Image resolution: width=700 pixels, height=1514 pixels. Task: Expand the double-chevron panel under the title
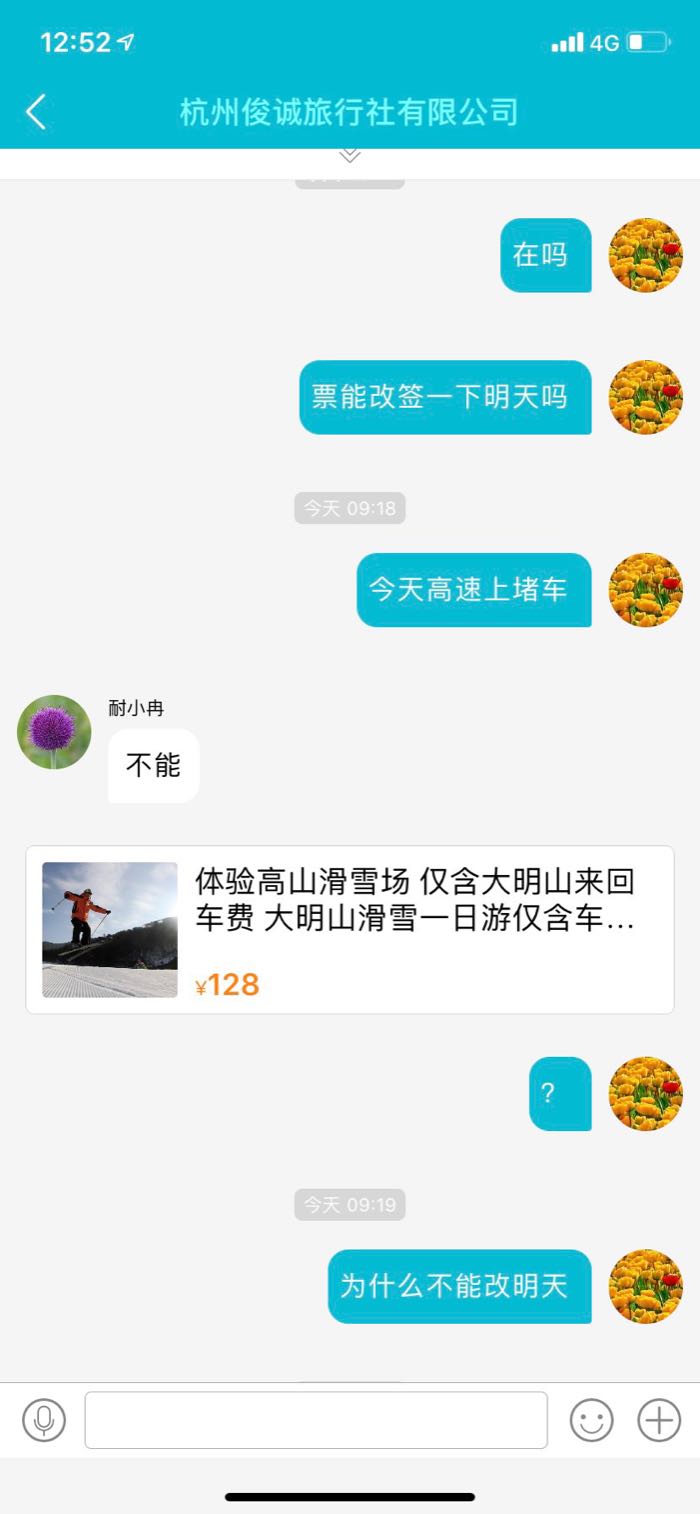pos(349,156)
